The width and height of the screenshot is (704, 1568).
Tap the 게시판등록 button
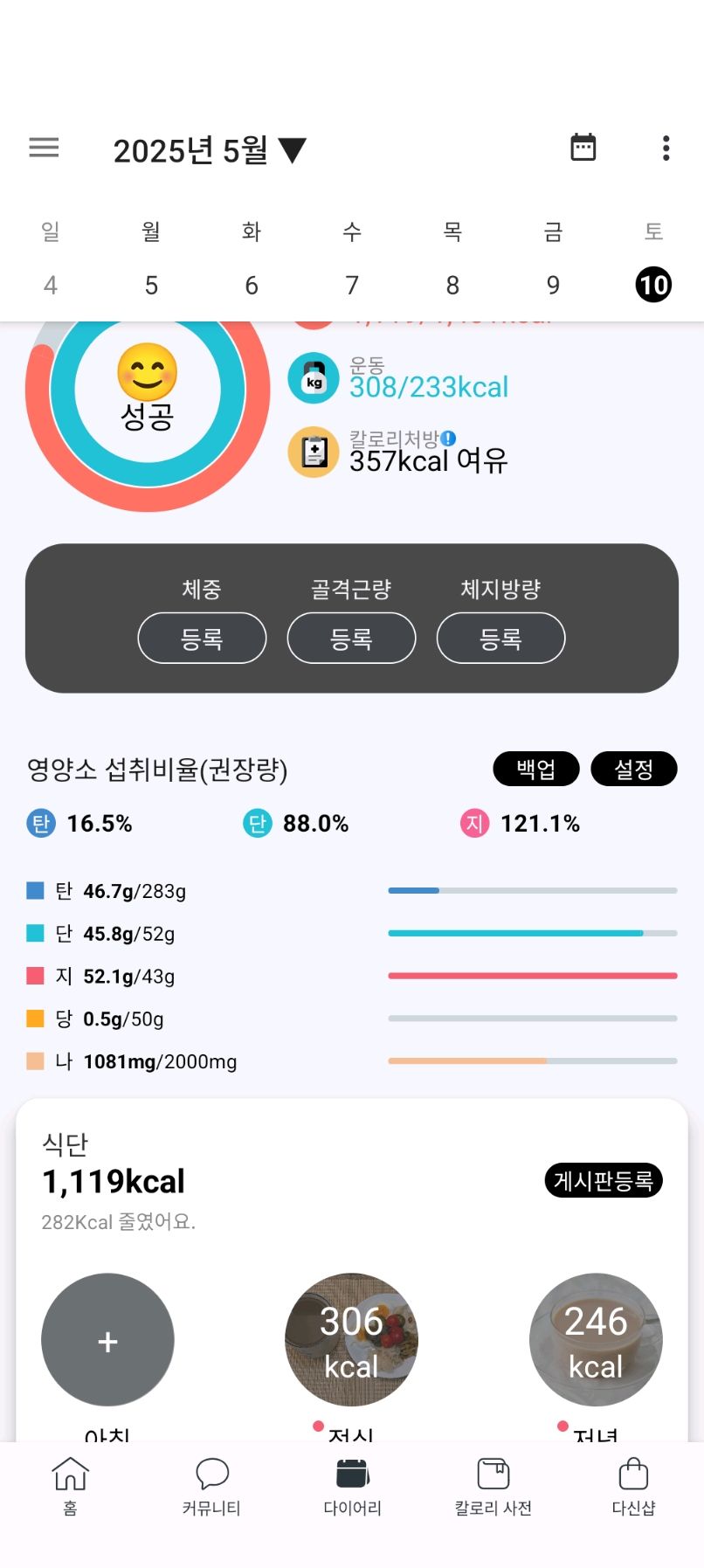pos(603,1181)
